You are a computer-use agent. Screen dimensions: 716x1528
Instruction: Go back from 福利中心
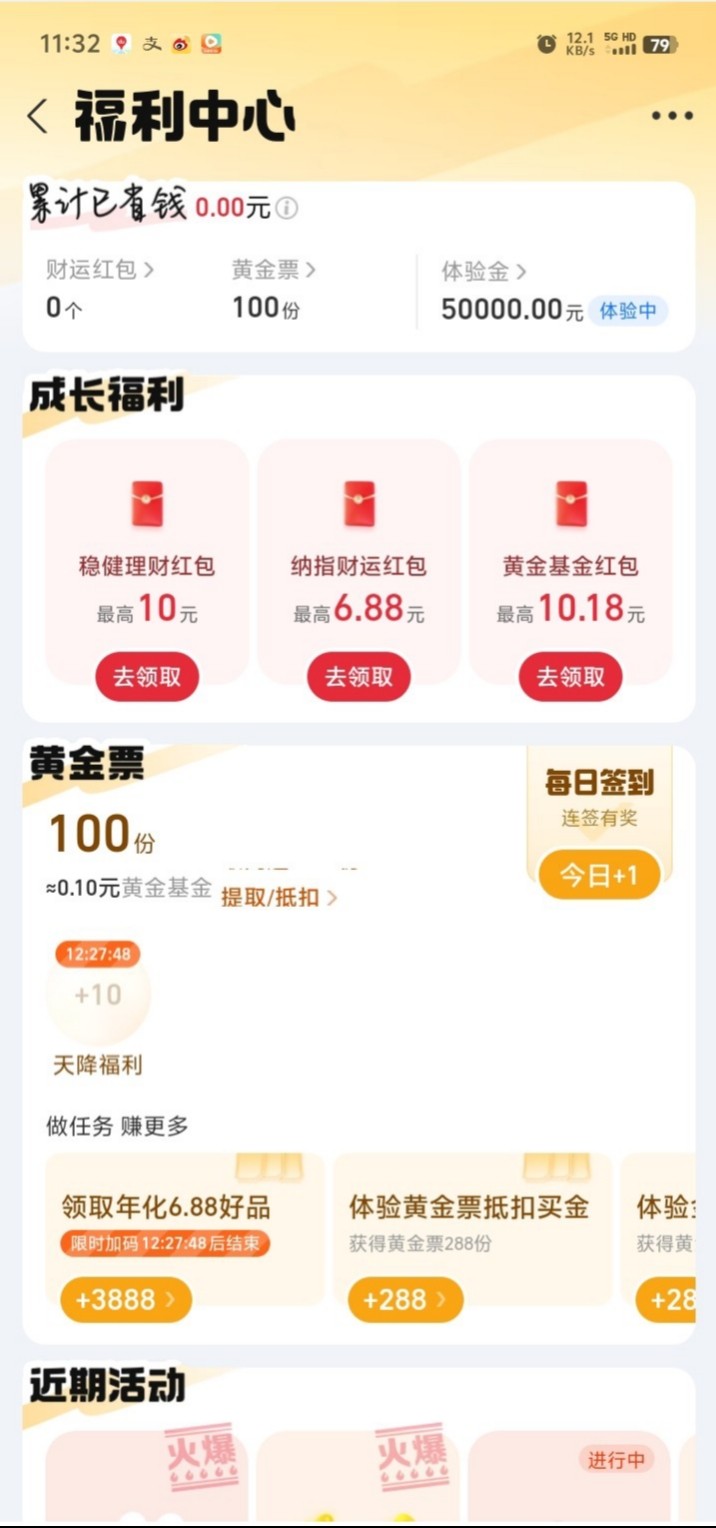click(x=38, y=117)
